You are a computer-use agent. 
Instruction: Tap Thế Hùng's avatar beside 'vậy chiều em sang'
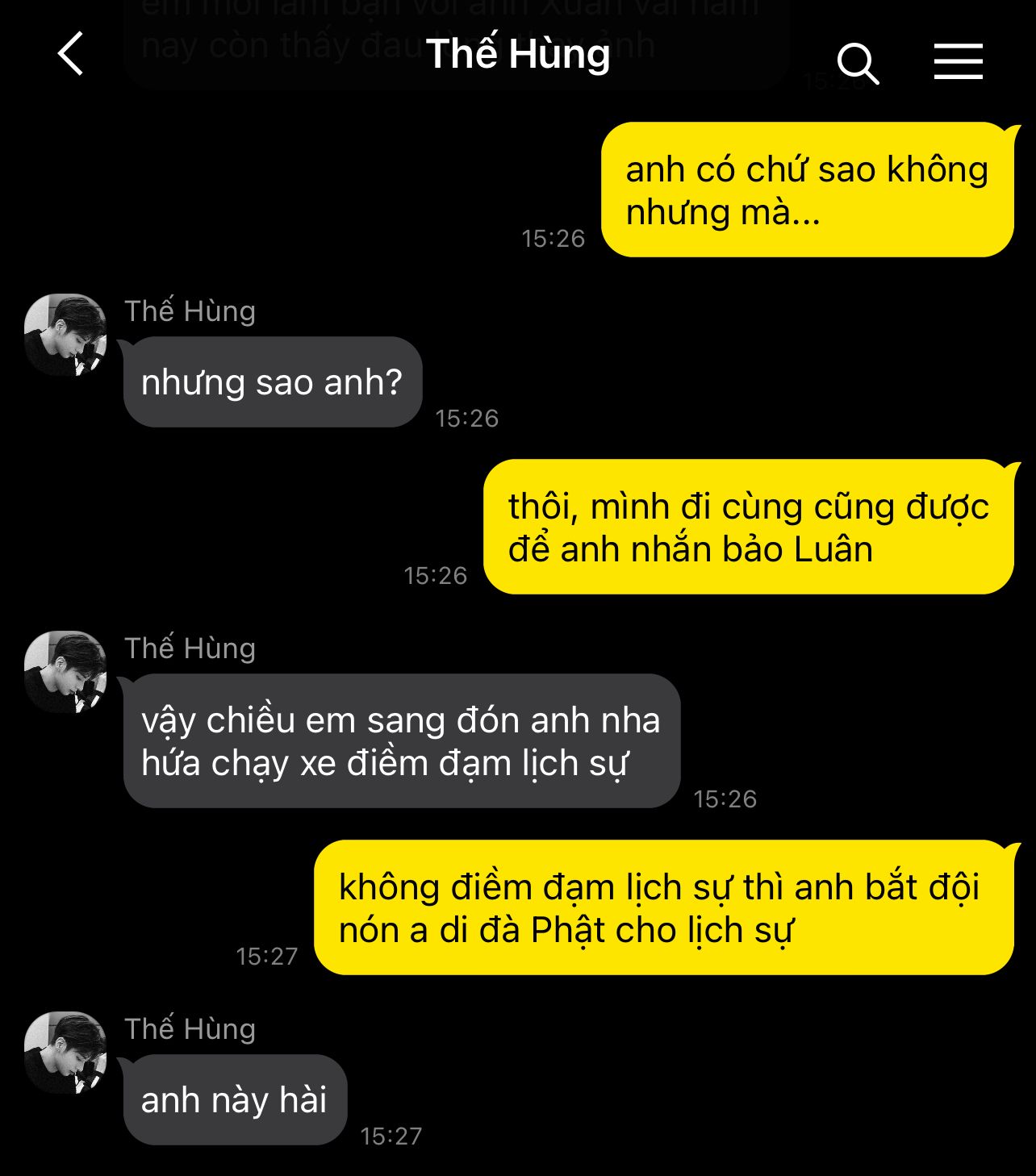point(65,671)
